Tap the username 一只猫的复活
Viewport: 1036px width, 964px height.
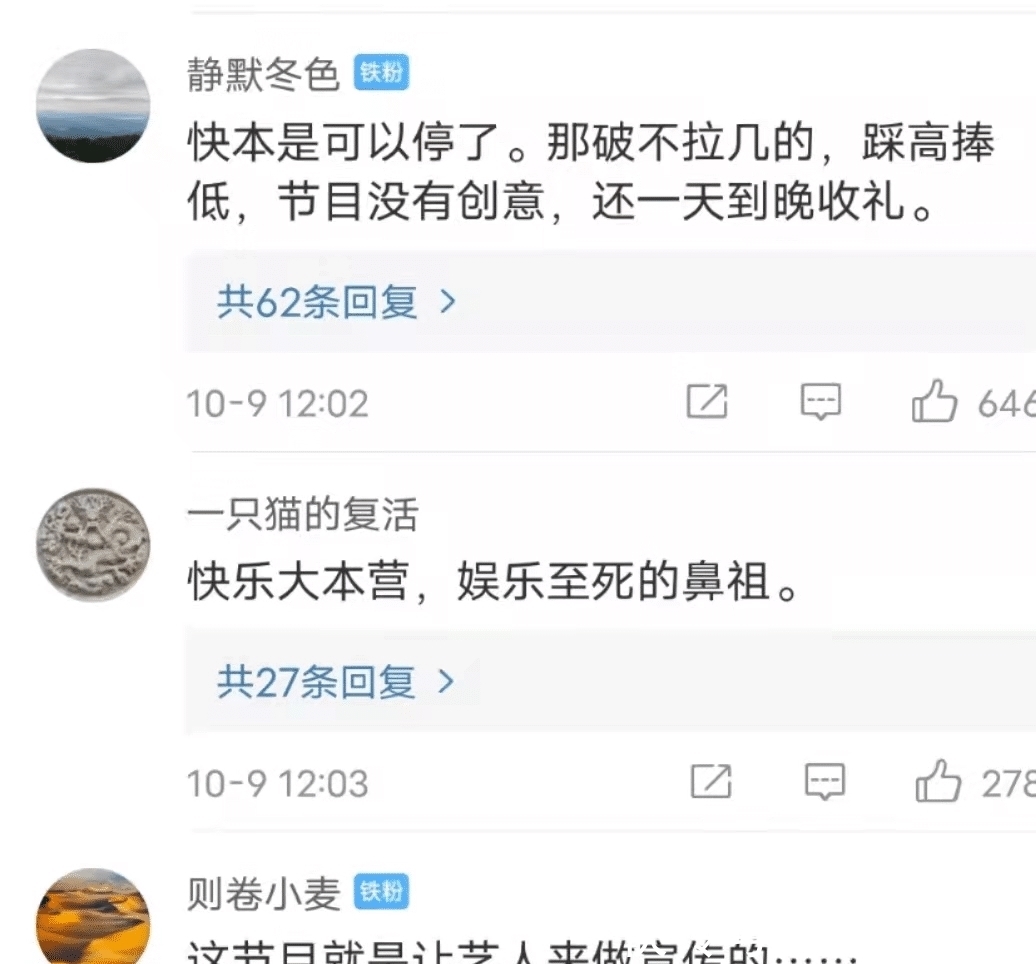[x=302, y=515]
